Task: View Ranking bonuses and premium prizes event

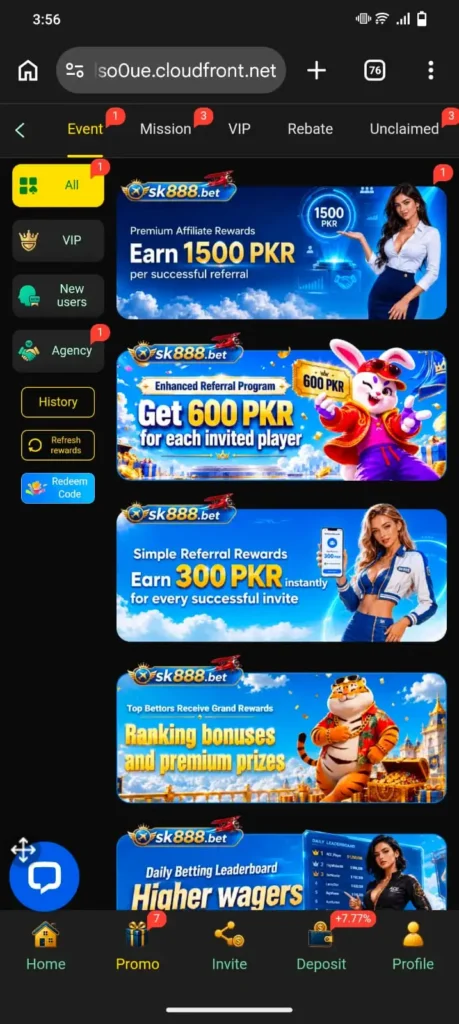Action: coord(281,737)
